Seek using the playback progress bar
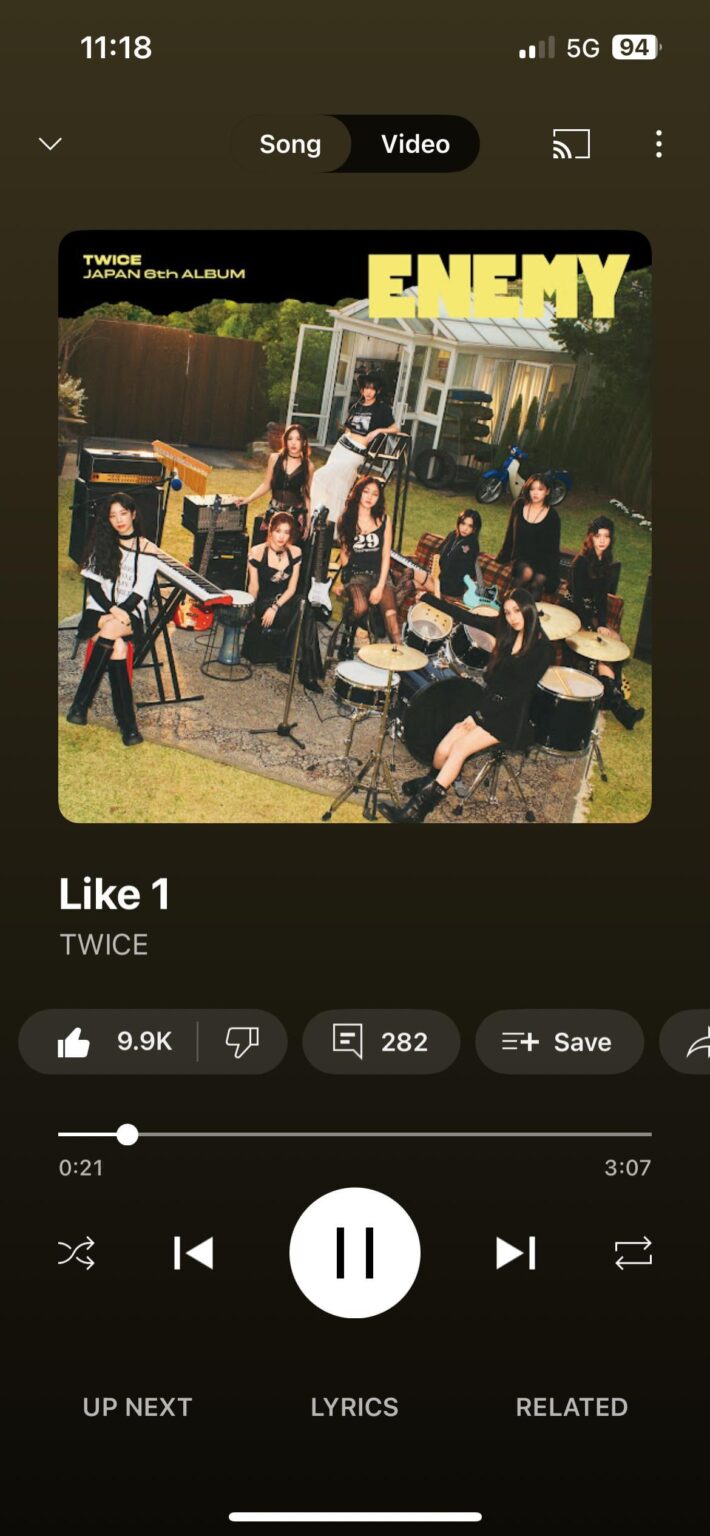The width and height of the screenshot is (710, 1536). (355, 1134)
